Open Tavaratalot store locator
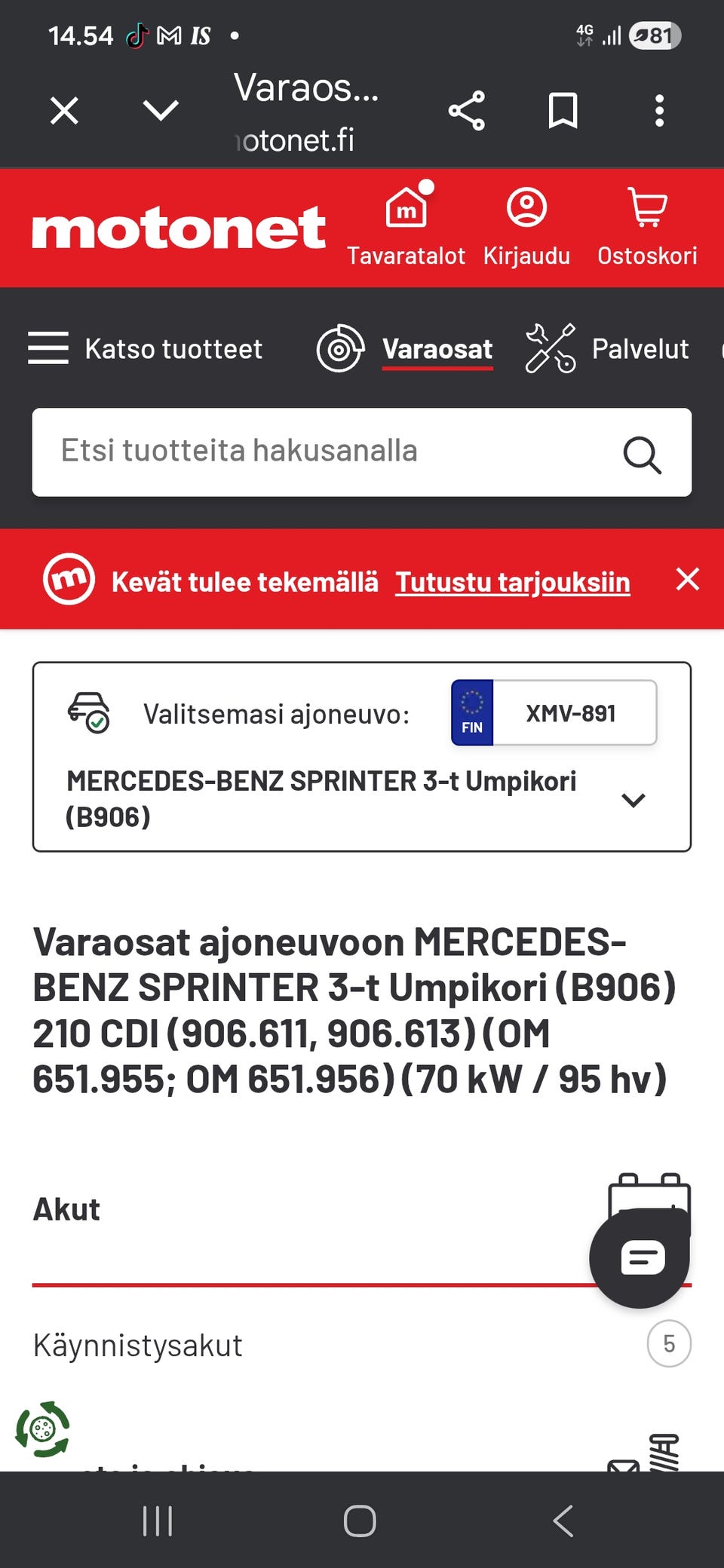 [x=406, y=226]
